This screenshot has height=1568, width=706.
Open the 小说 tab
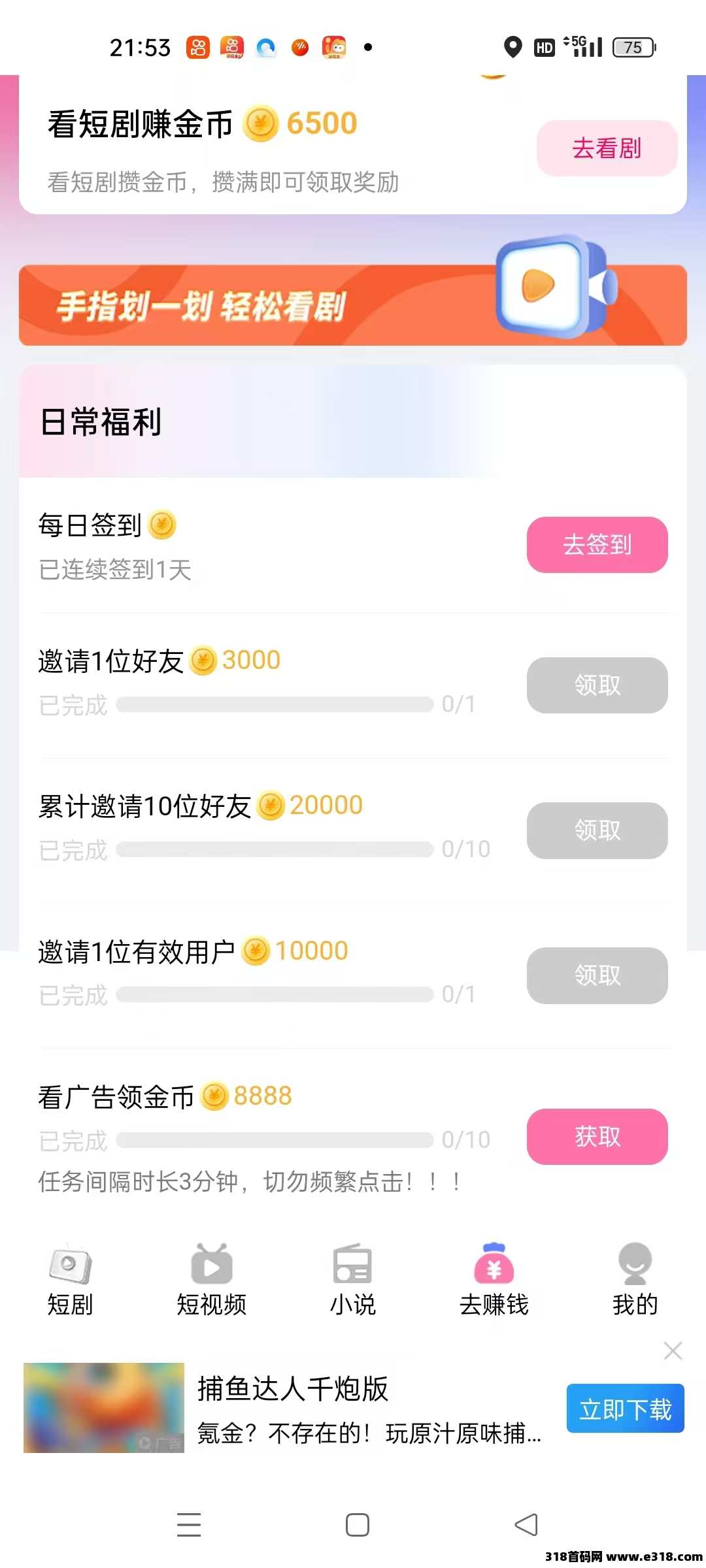point(352,1280)
